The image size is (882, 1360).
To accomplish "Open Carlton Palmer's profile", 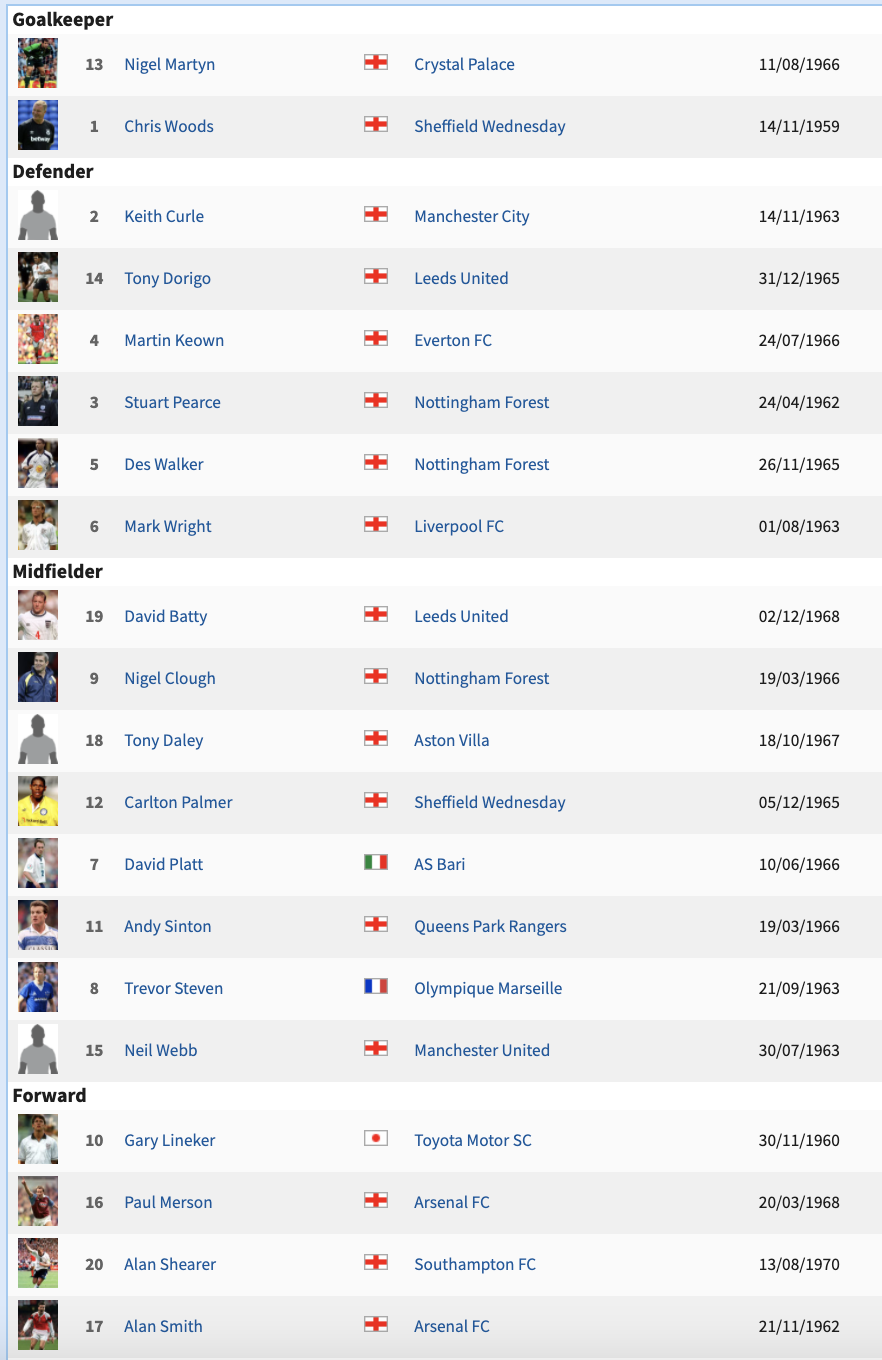I will coord(178,802).
